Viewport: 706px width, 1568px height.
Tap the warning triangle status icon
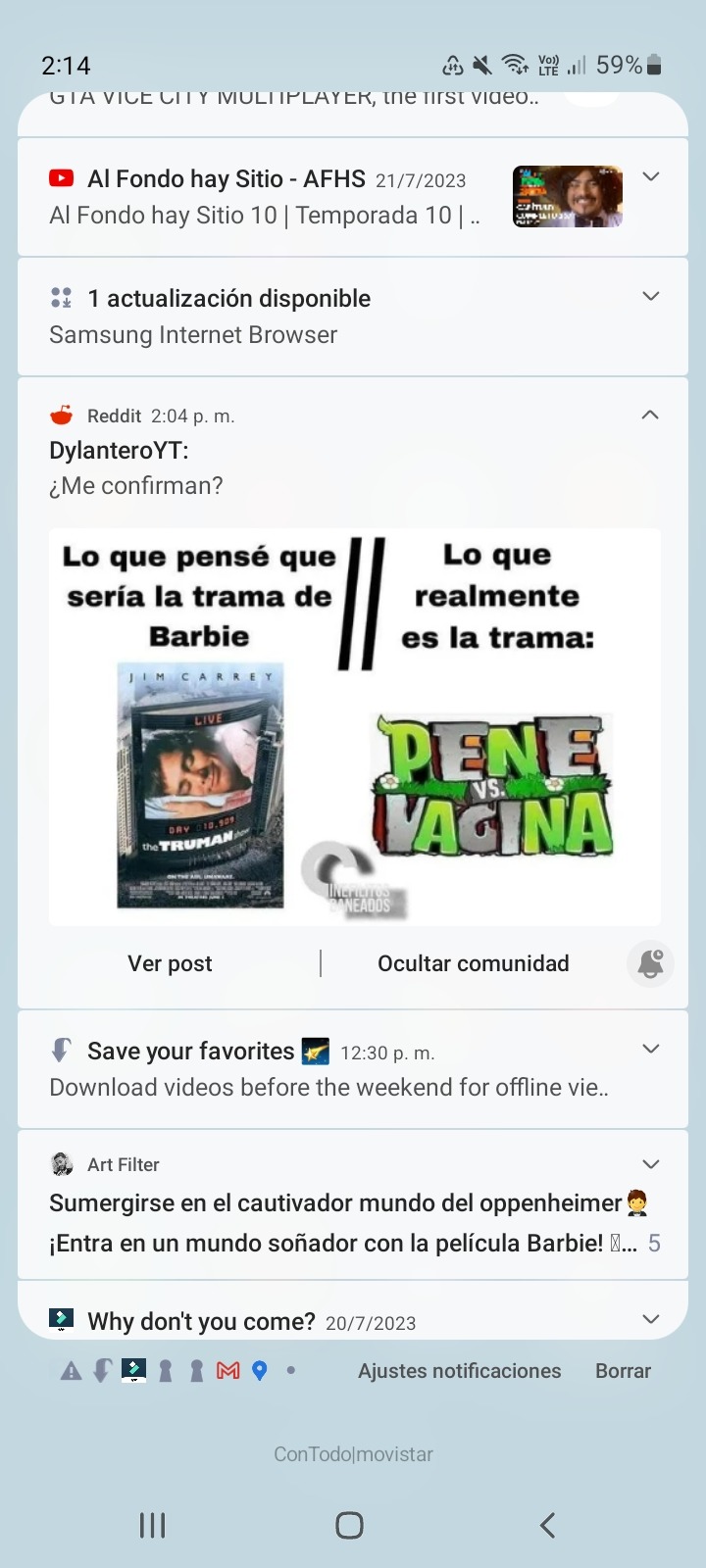(x=71, y=1371)
